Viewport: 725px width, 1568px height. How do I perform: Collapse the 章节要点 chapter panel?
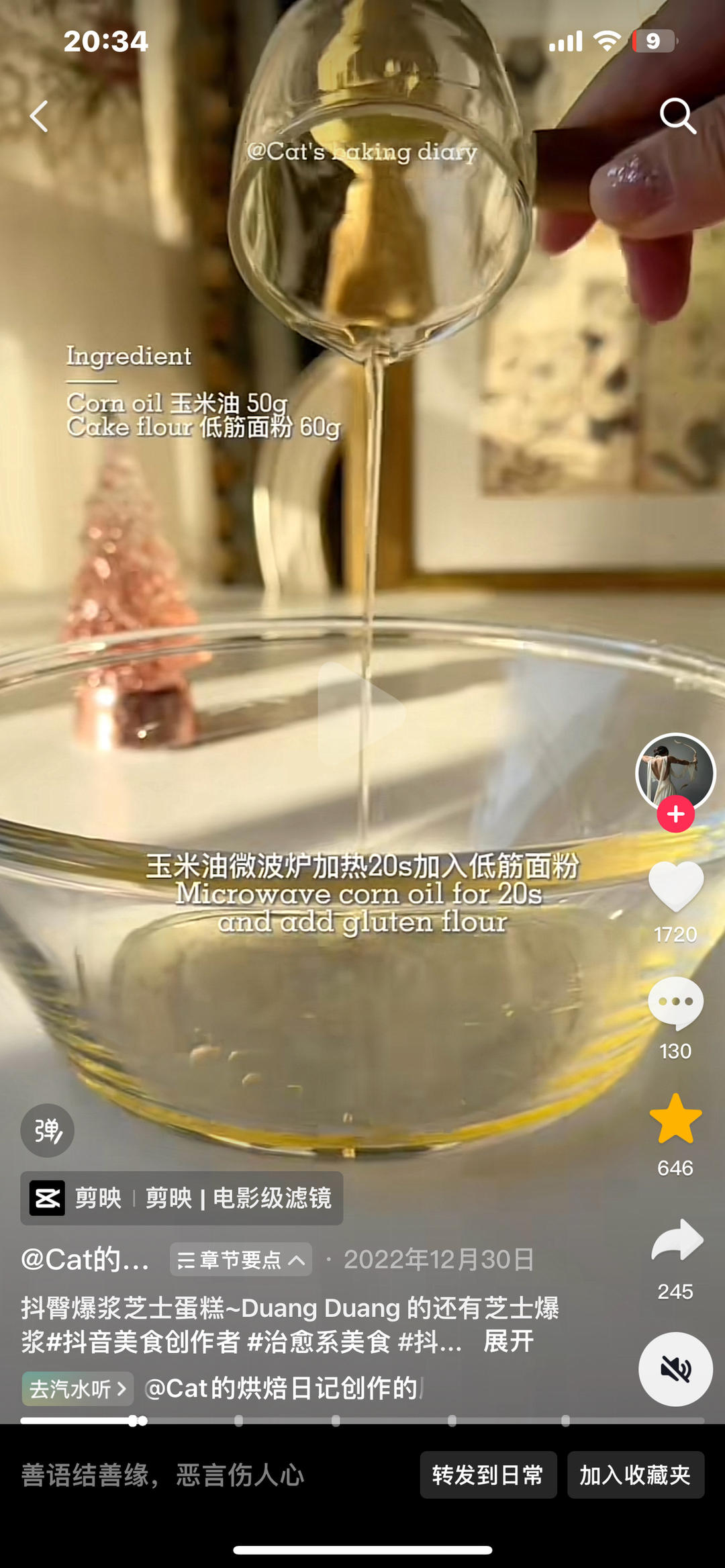[x=240, y=1260]
